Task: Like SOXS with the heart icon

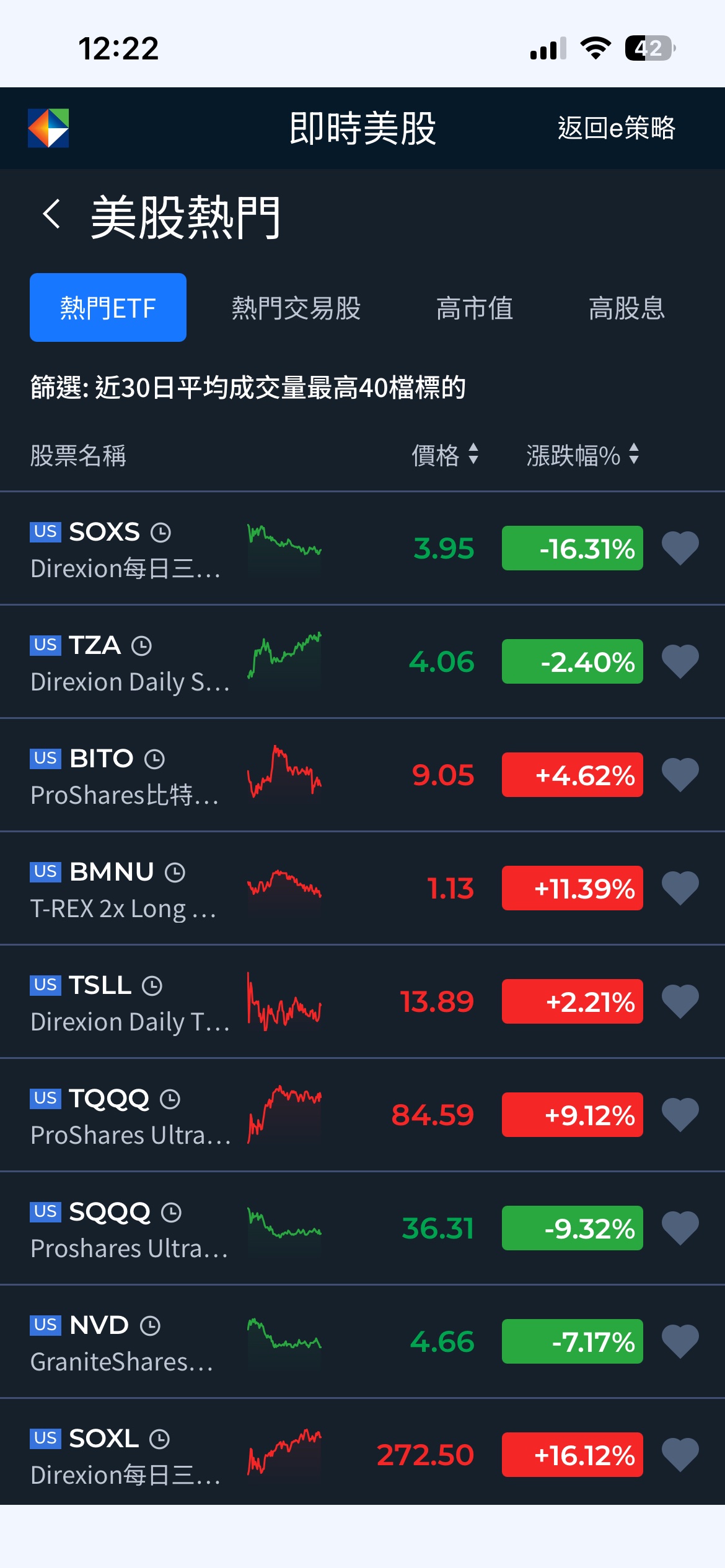Action: point(680,548)
